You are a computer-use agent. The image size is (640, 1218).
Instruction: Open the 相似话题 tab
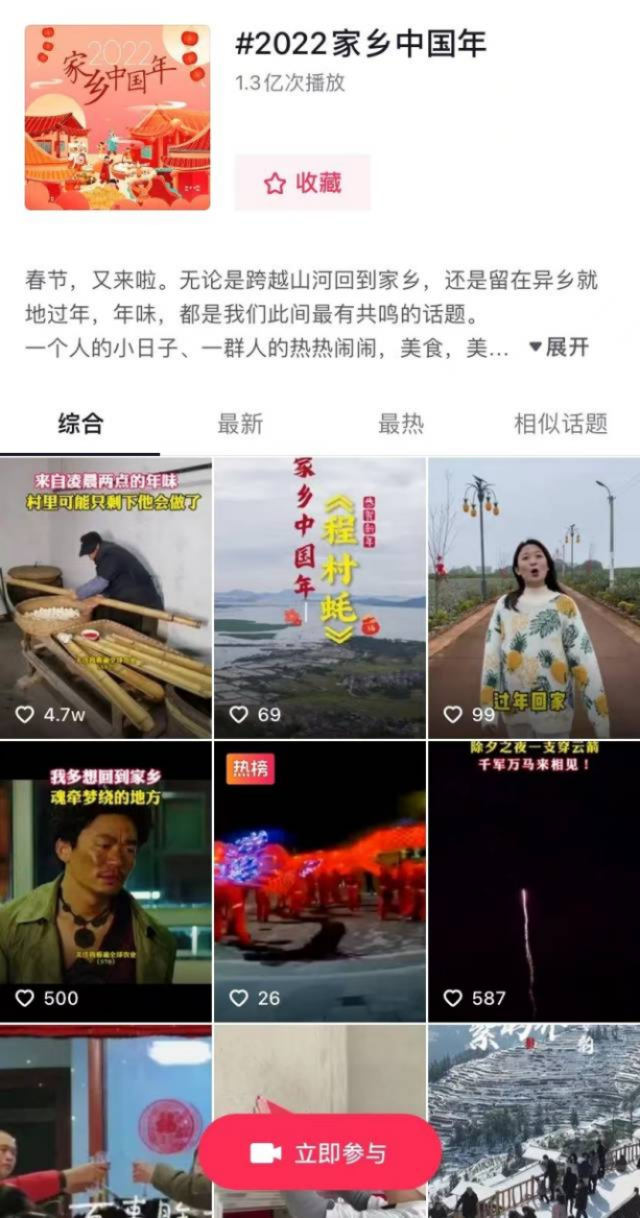click(560, 423)
